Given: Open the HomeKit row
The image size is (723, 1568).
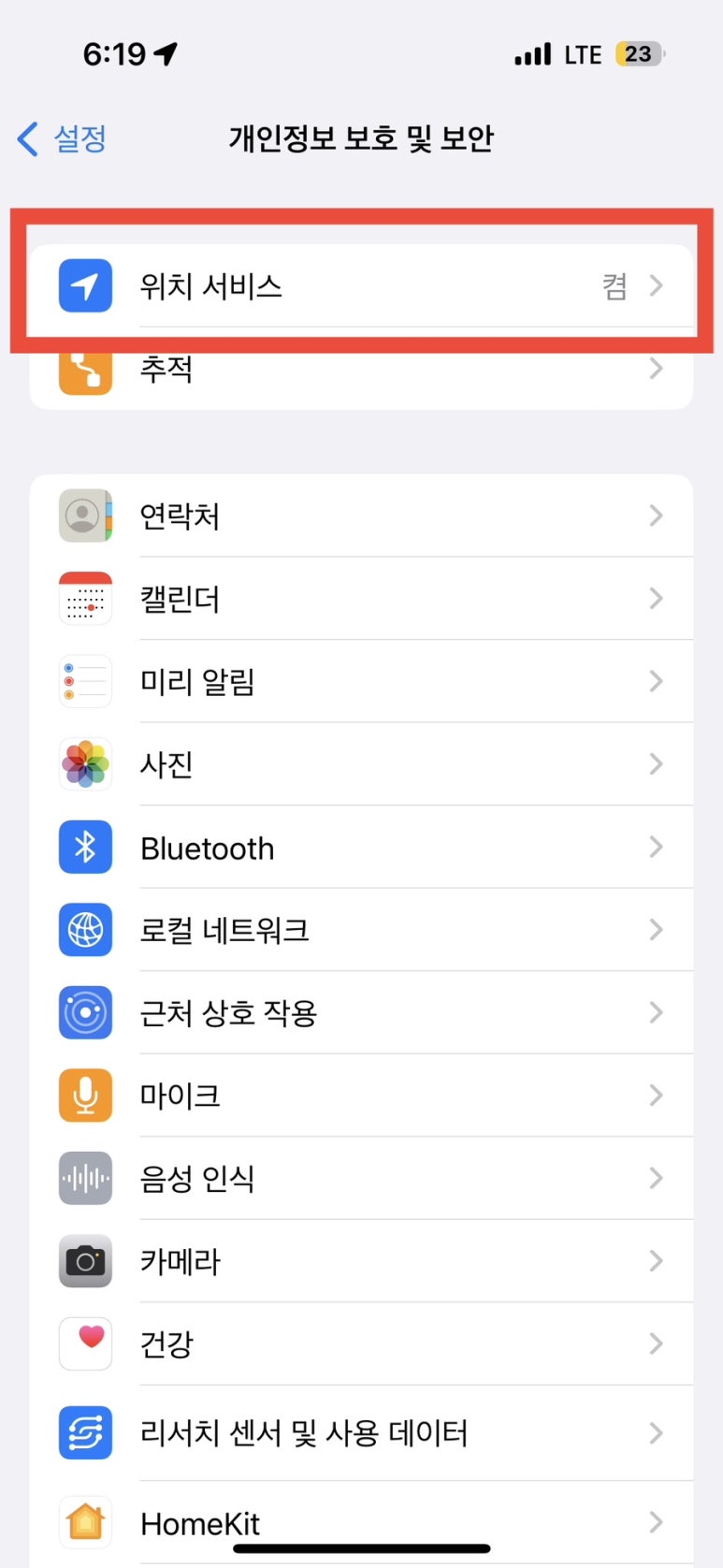Looking at the screenshot, I should coord(361,1523).
